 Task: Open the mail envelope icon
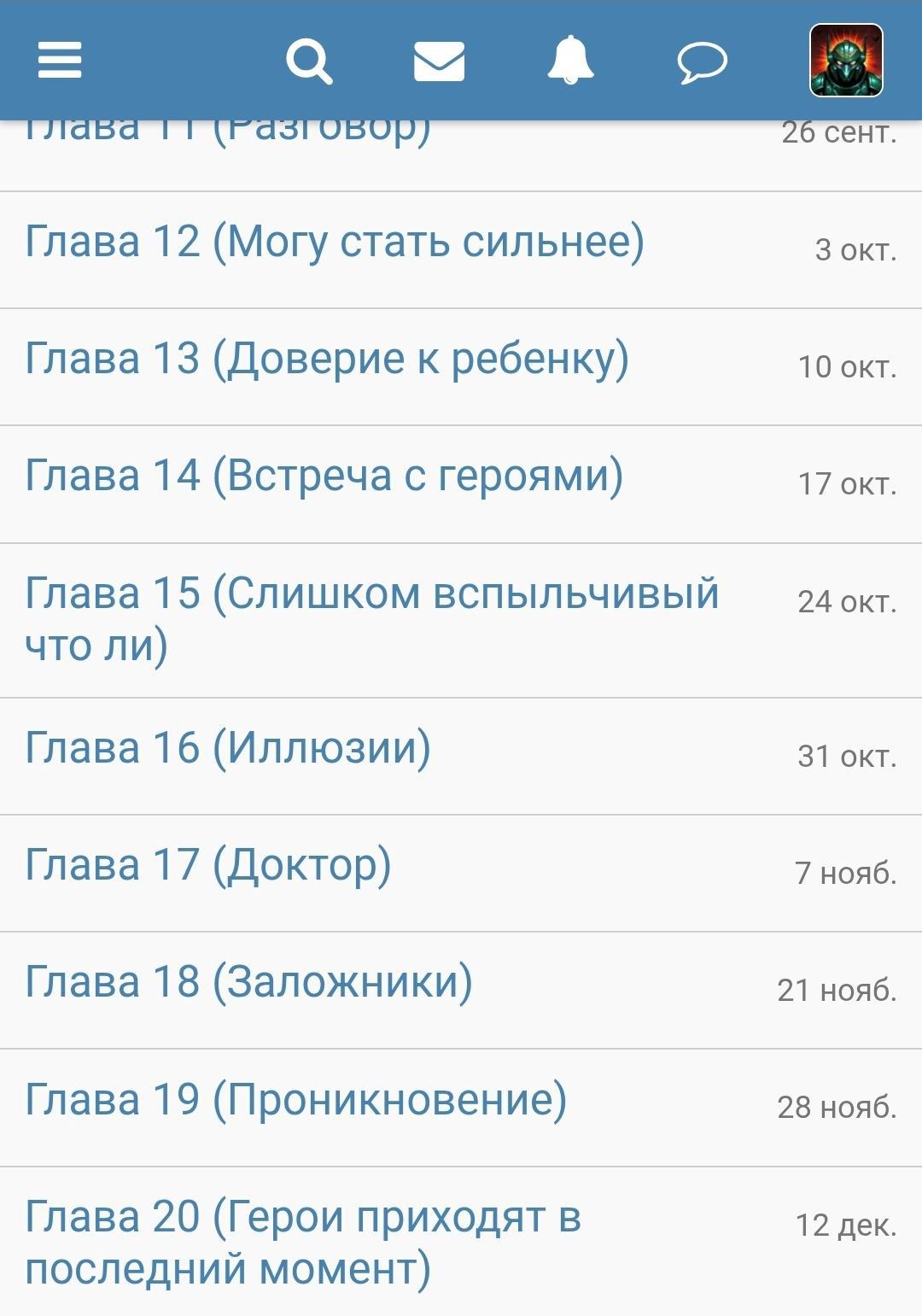[x=439, y=61]
